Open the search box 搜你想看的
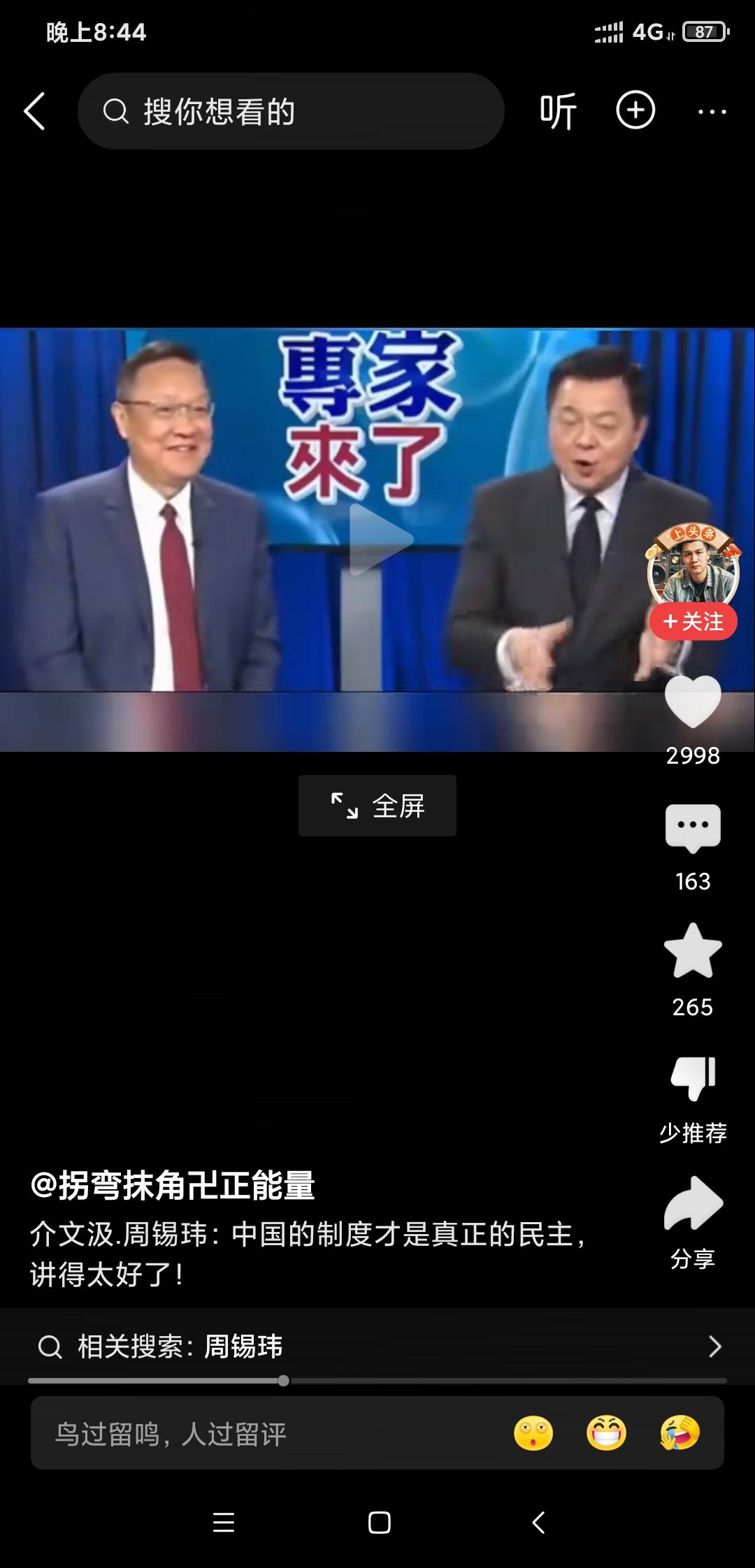This screenshot has height=1568, width=755. point(290,112)
